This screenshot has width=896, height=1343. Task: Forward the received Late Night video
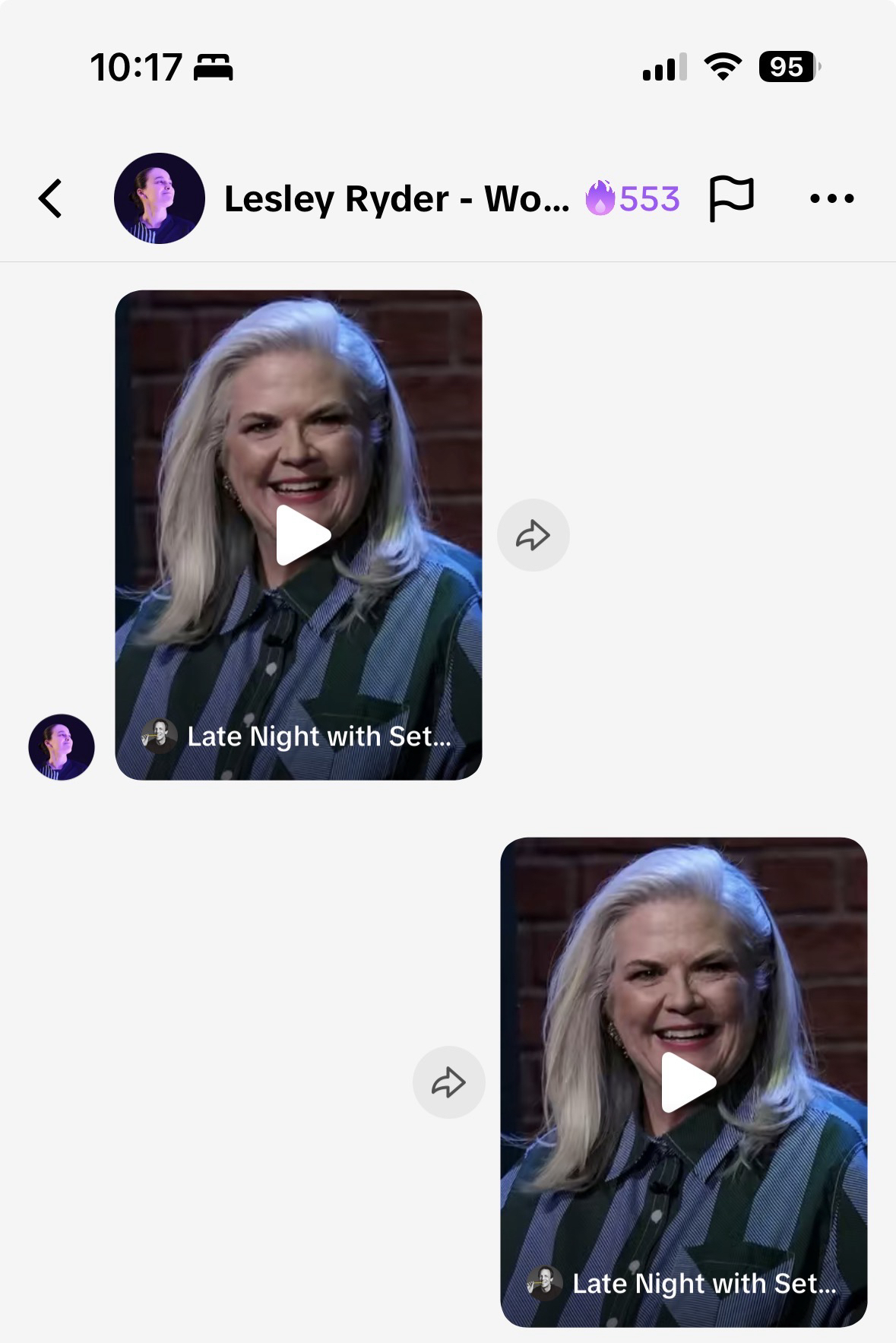click(x=533, y=535)
